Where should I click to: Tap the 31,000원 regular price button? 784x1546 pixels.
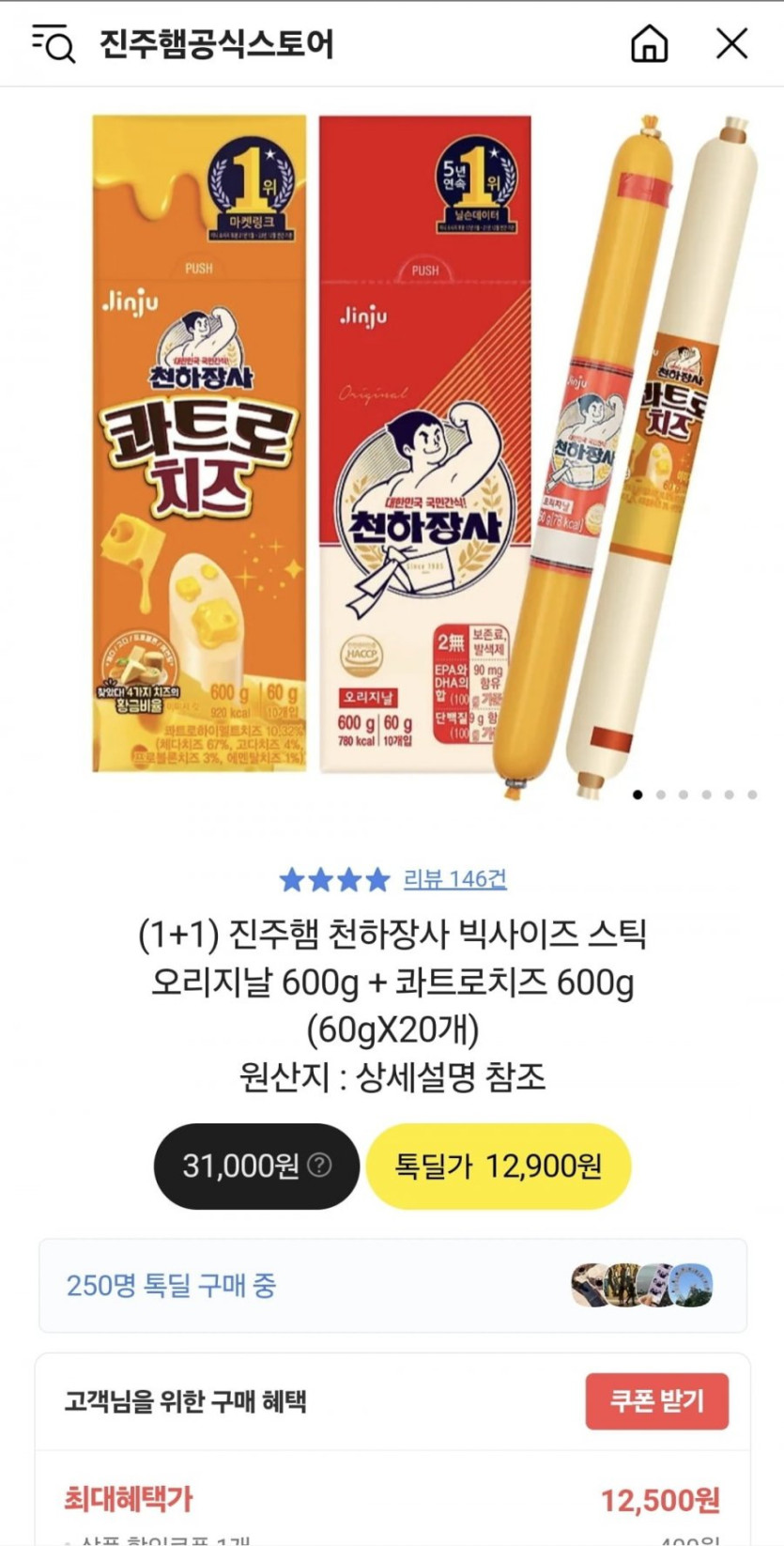point(240,1166)
